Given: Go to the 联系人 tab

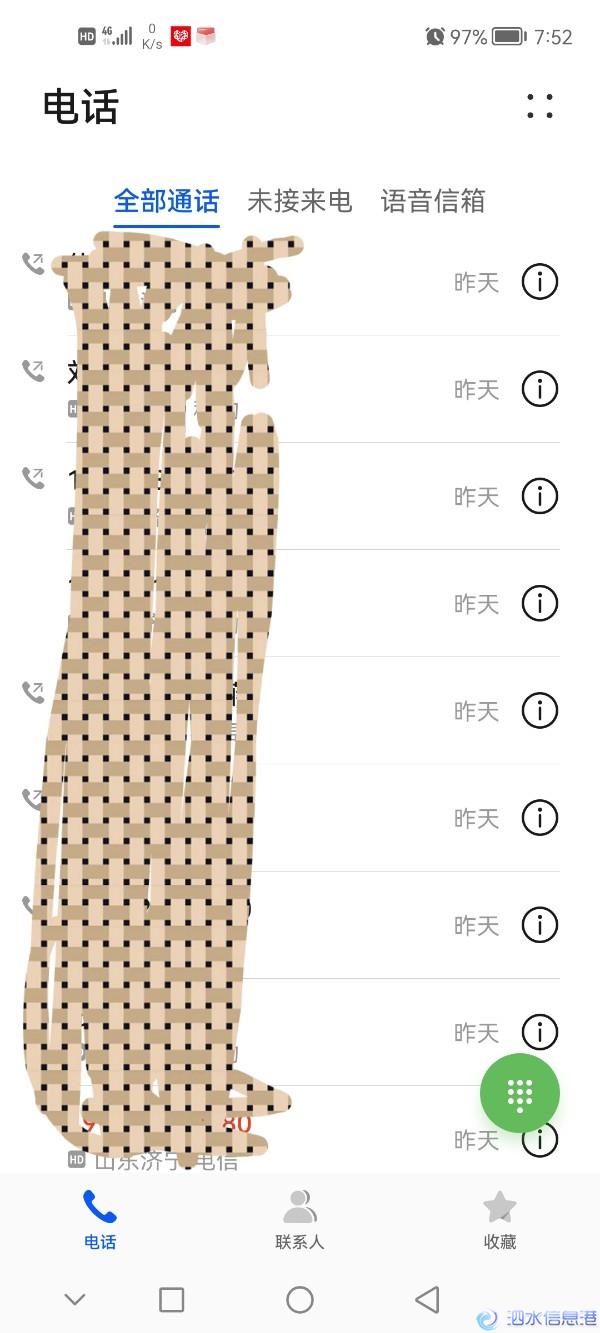Looking at the screenshot, I should 300,1219.
